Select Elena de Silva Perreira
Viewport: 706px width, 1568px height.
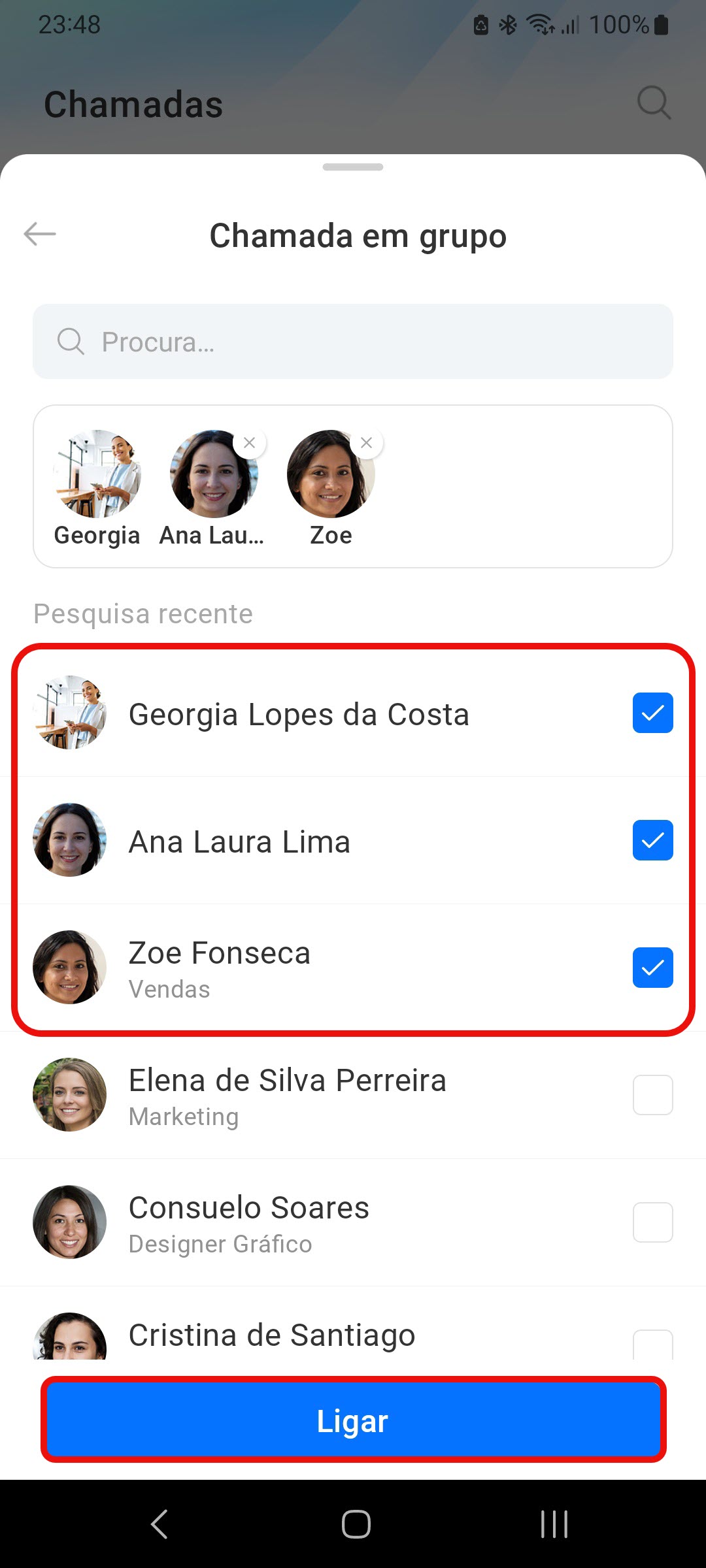652,1095
